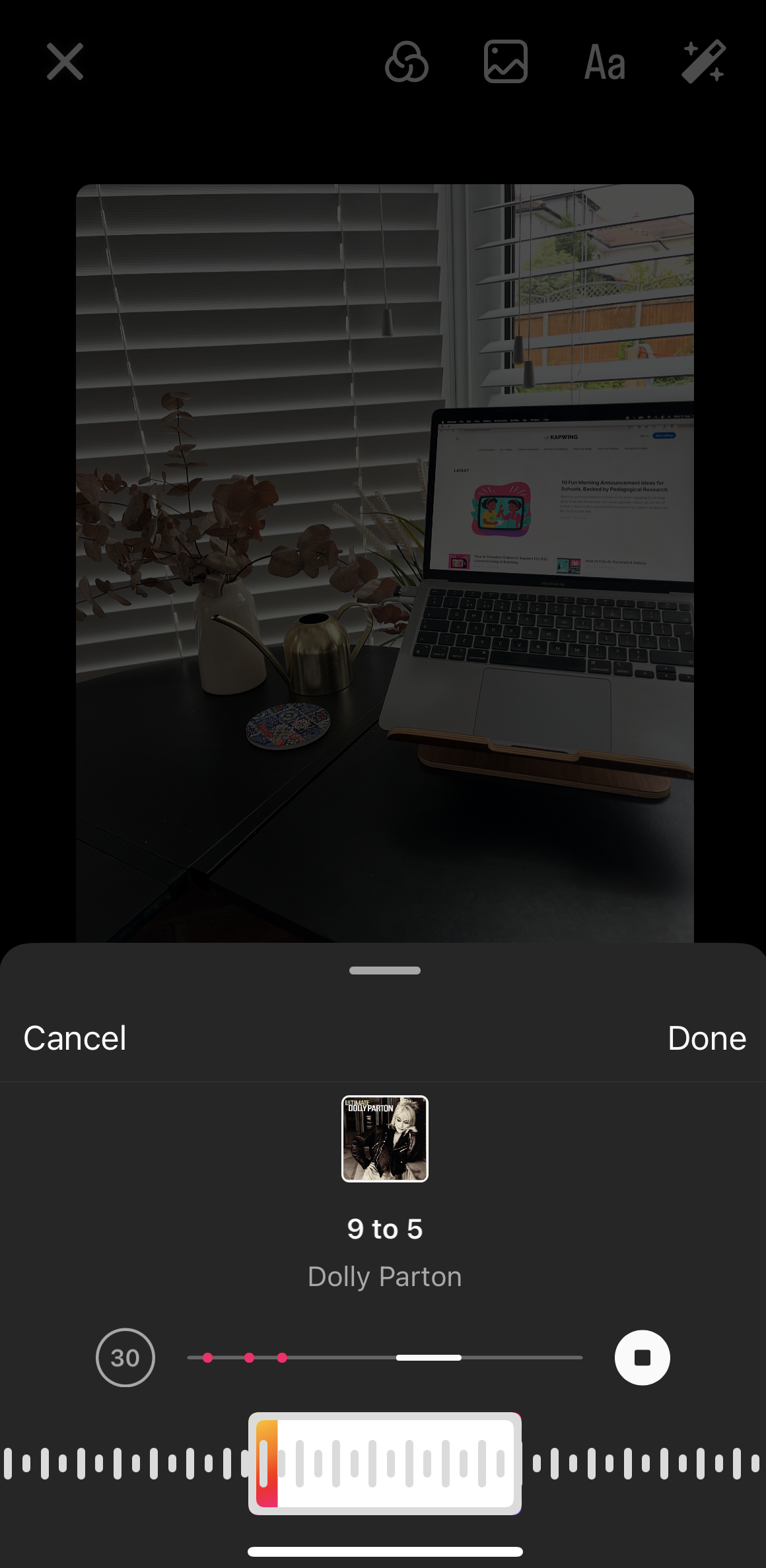Close the story editor
Image resolution: width=766 pixels, height=1568 pixels.
(x=65, y=61)
